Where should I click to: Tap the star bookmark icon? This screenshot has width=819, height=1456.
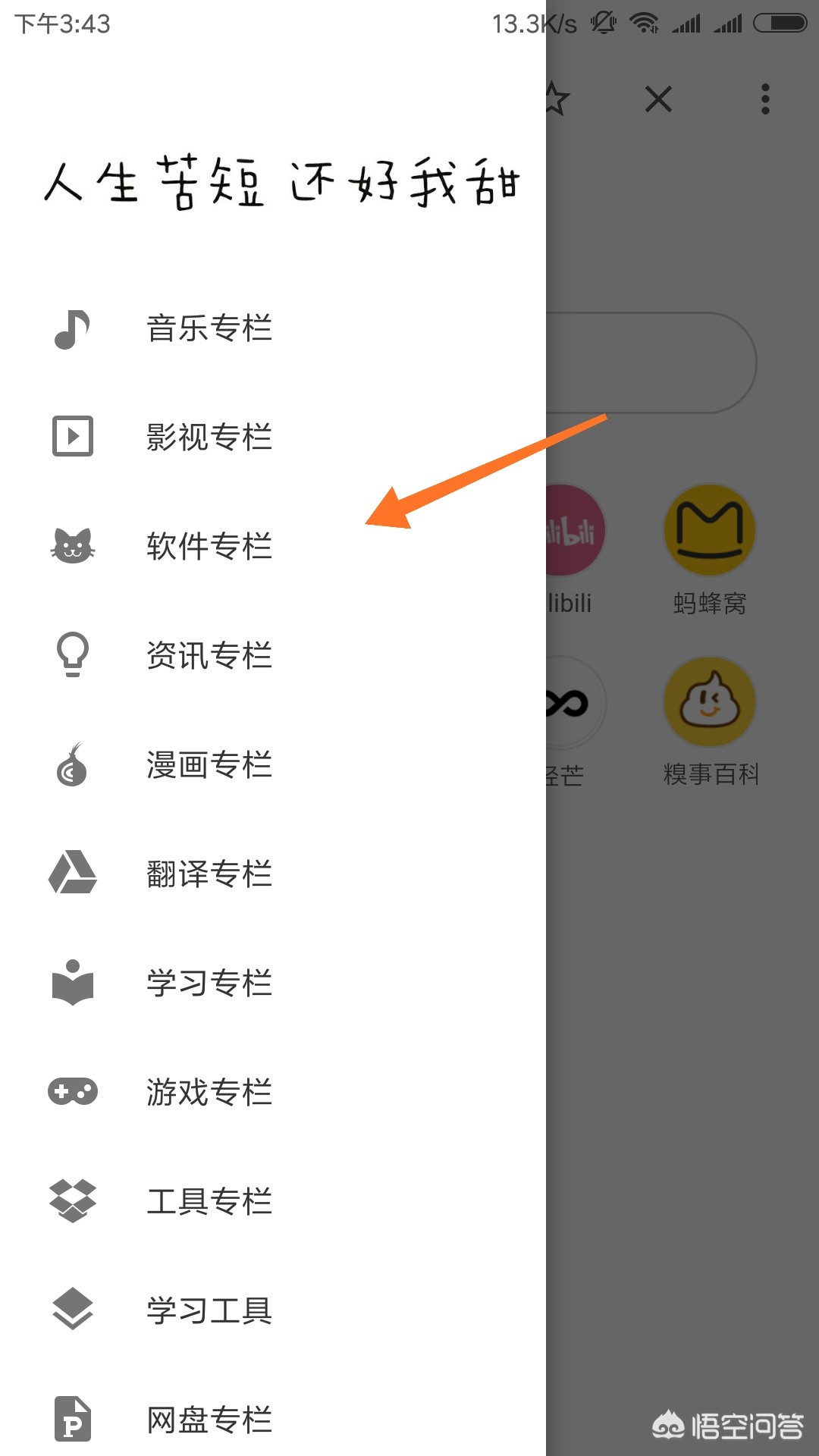coord(557,99)
